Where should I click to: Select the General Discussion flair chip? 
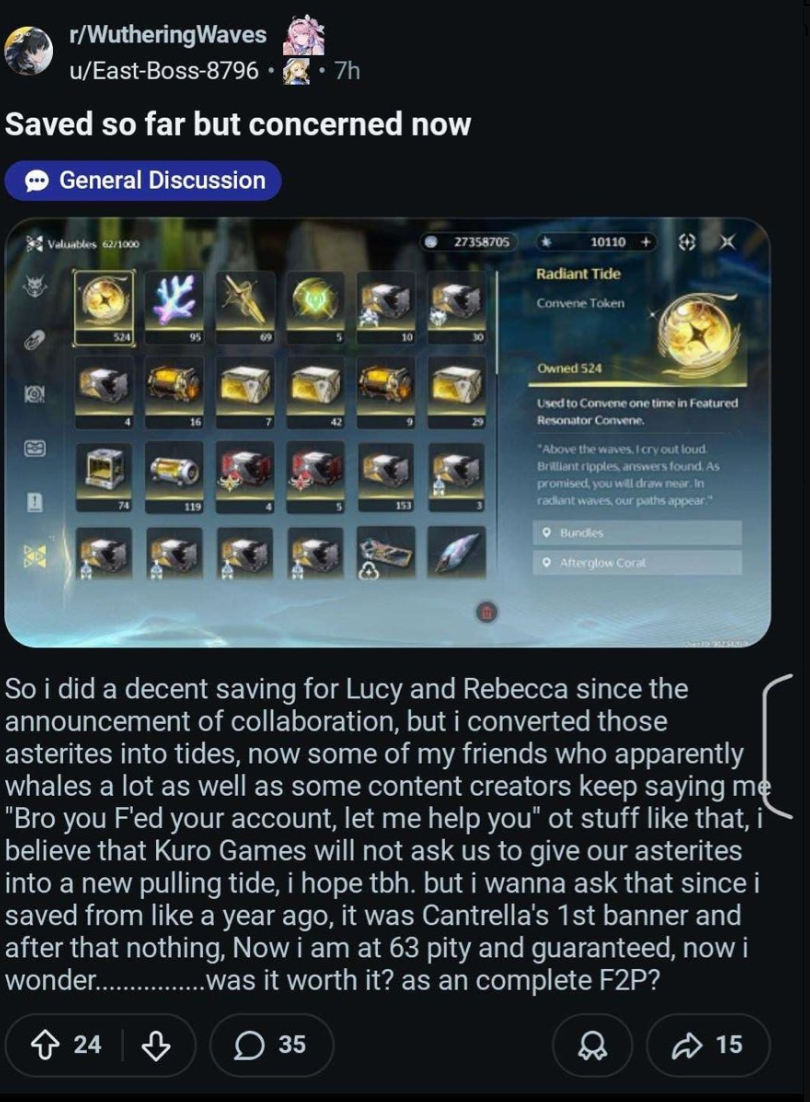pyautogui.click(x=143, y=181)
